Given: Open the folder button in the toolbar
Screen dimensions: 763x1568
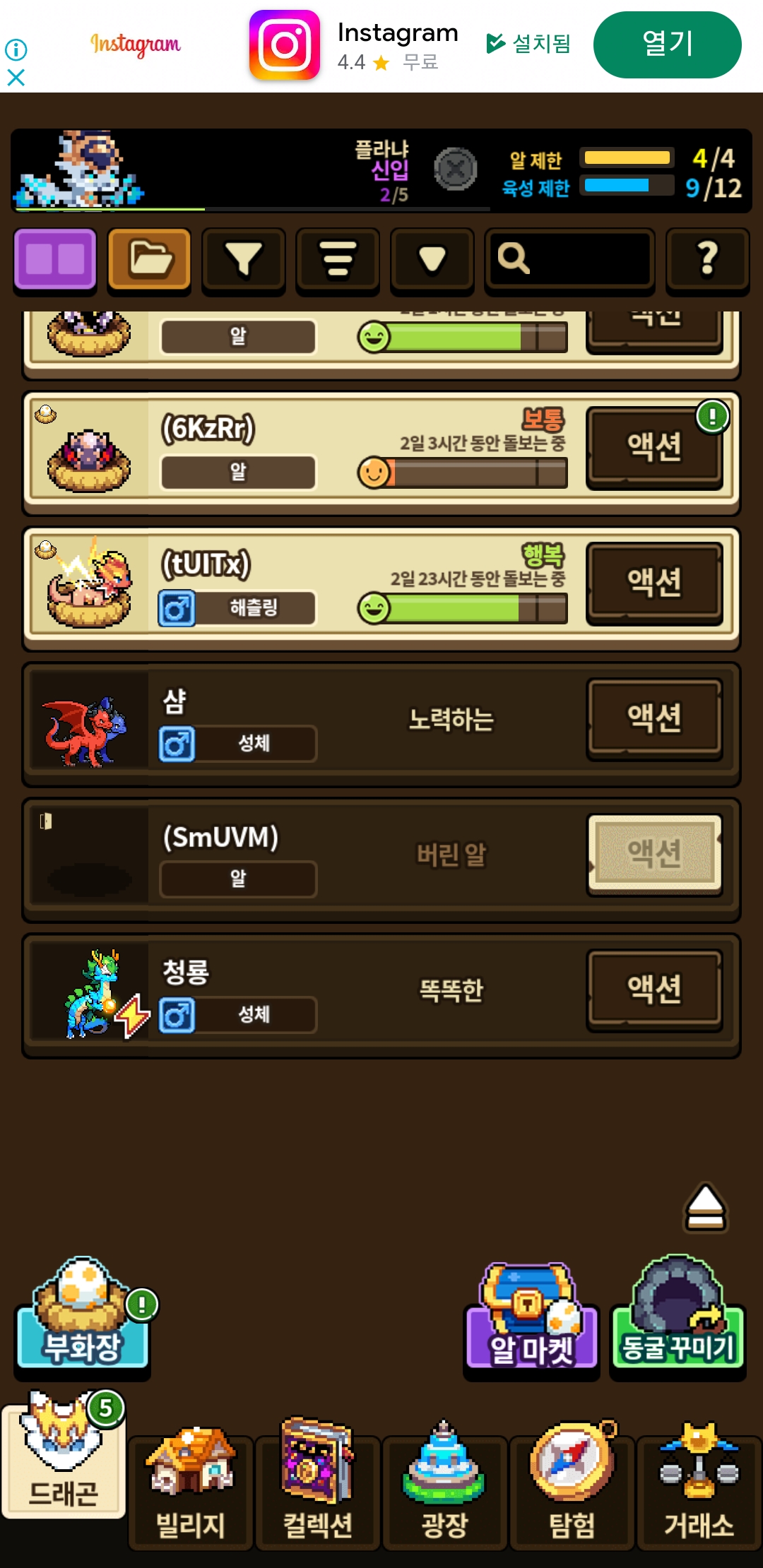Looking at the screenshot, I should [x=149, y=259].
